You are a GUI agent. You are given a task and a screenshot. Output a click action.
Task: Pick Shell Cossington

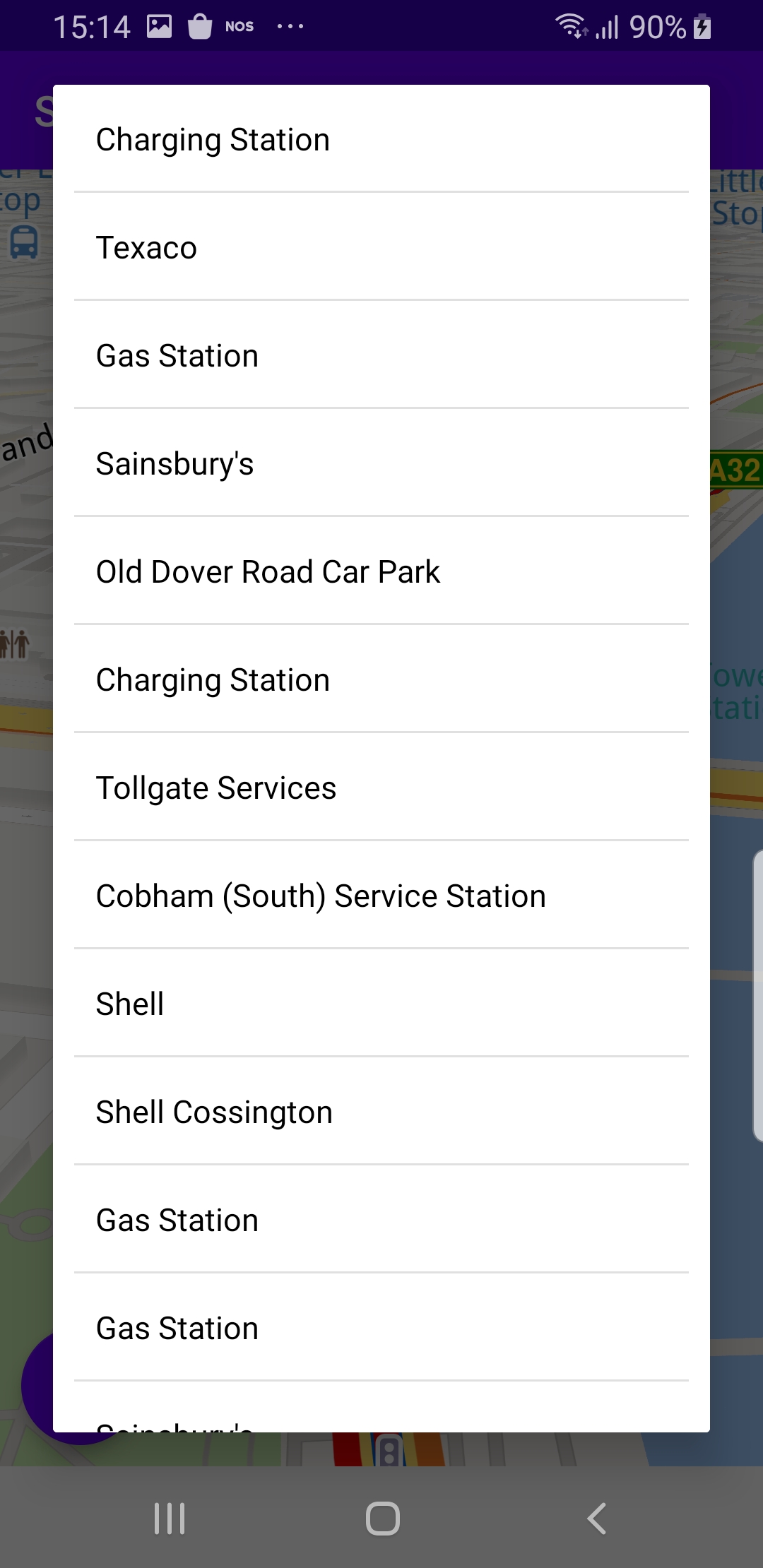click(381, 1112)
